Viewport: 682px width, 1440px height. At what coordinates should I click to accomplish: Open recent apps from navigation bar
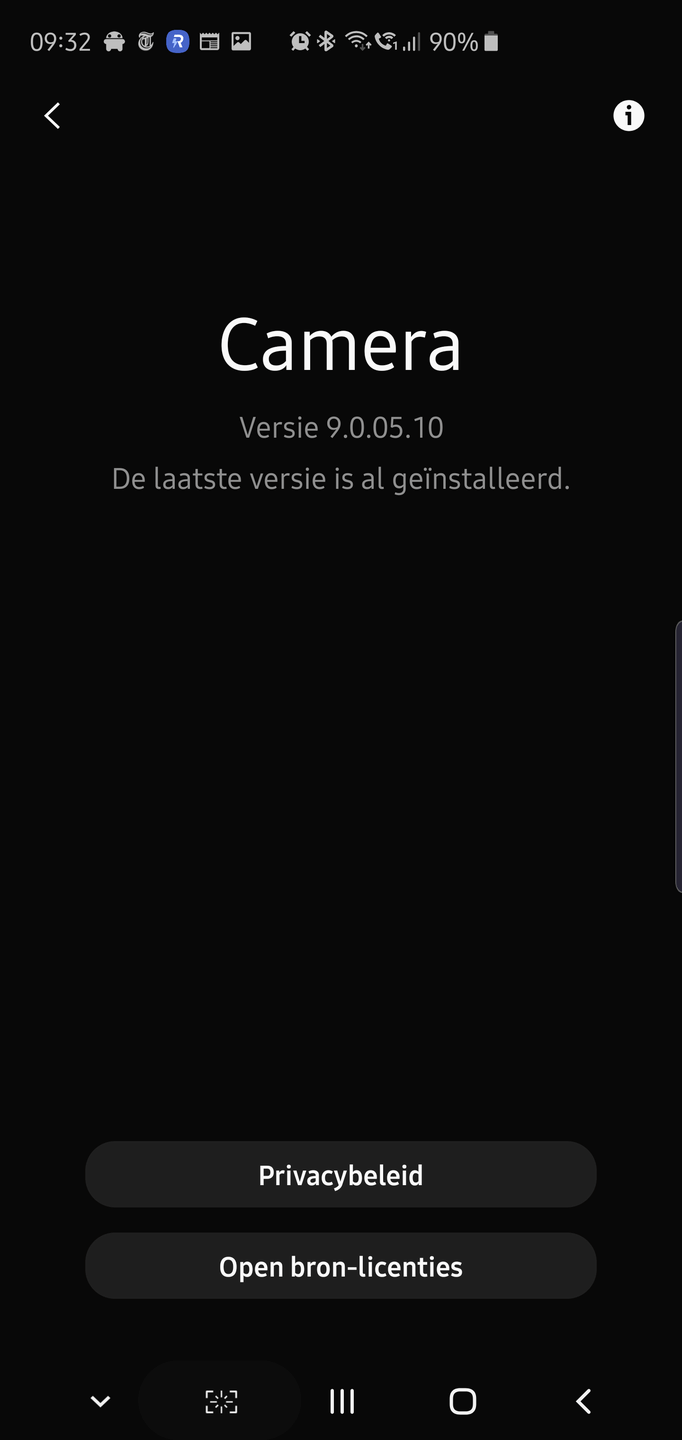click(342, 1401)
